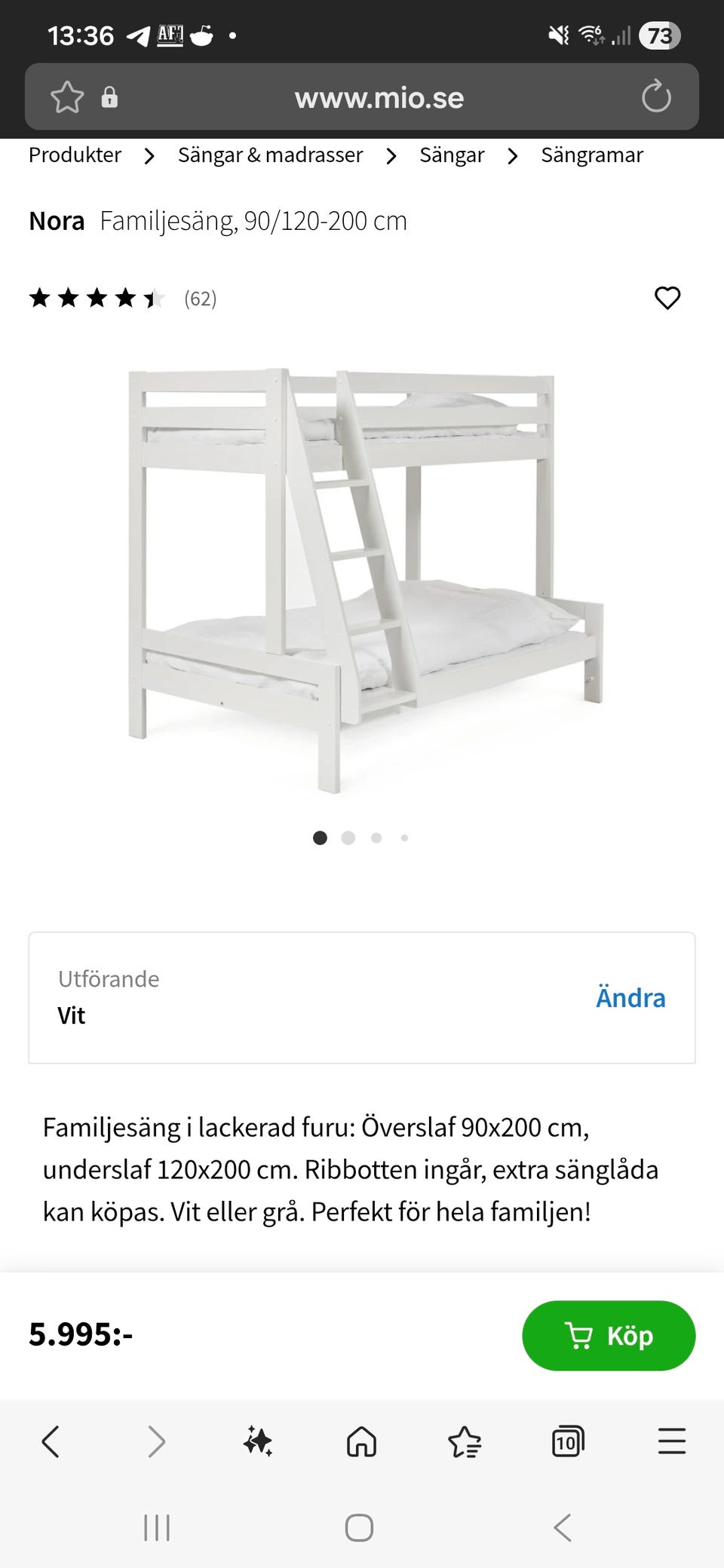Screen dimensions: 724x1568
Task: Tap the lock icon to view site security
Action: pyautogui.click(x=112, y=97)
